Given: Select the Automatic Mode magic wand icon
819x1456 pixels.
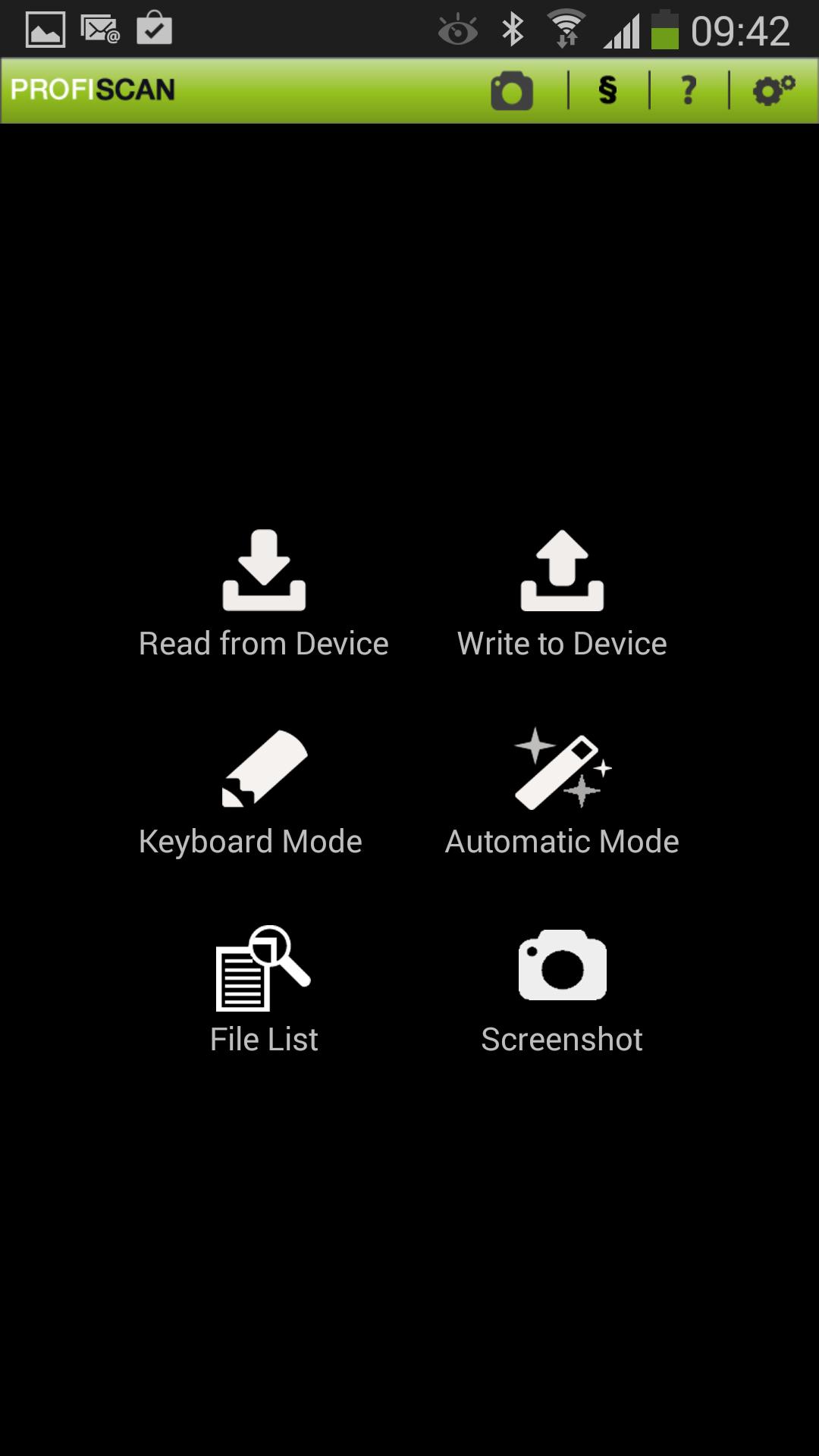Looking at the screenshot, I should [x=561, y=770].
